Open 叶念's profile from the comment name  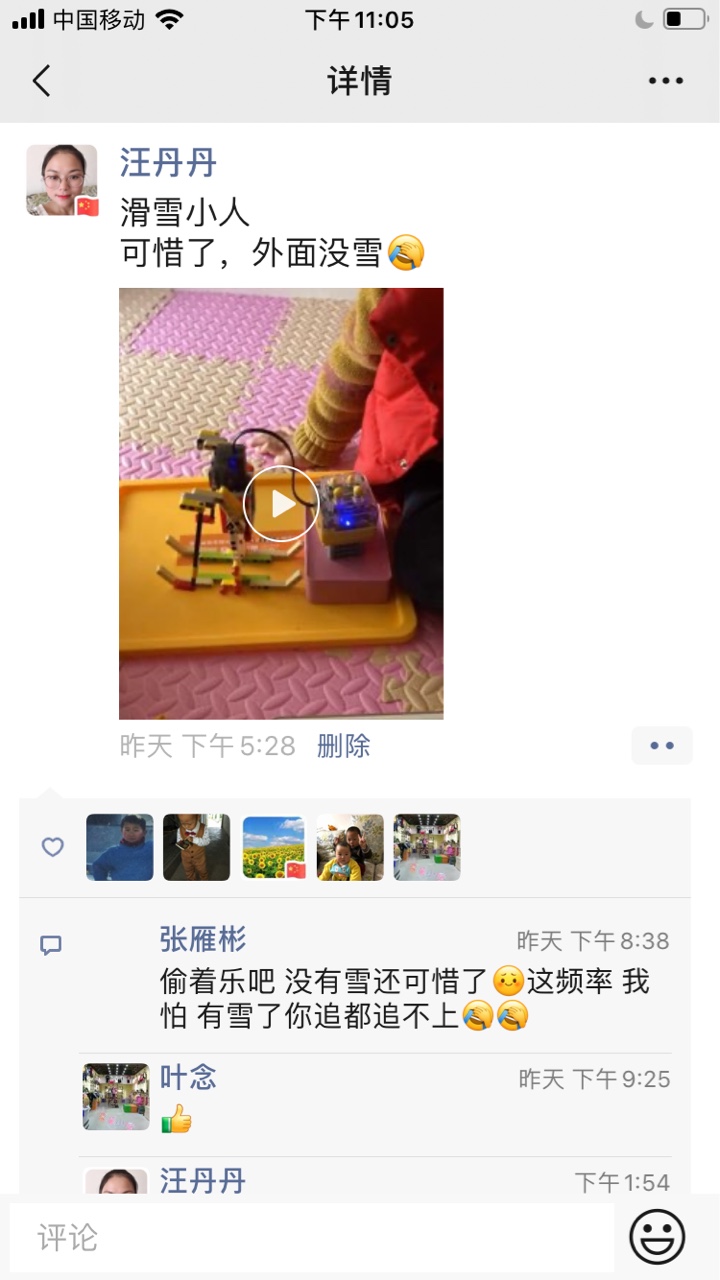pos(188,1077)
